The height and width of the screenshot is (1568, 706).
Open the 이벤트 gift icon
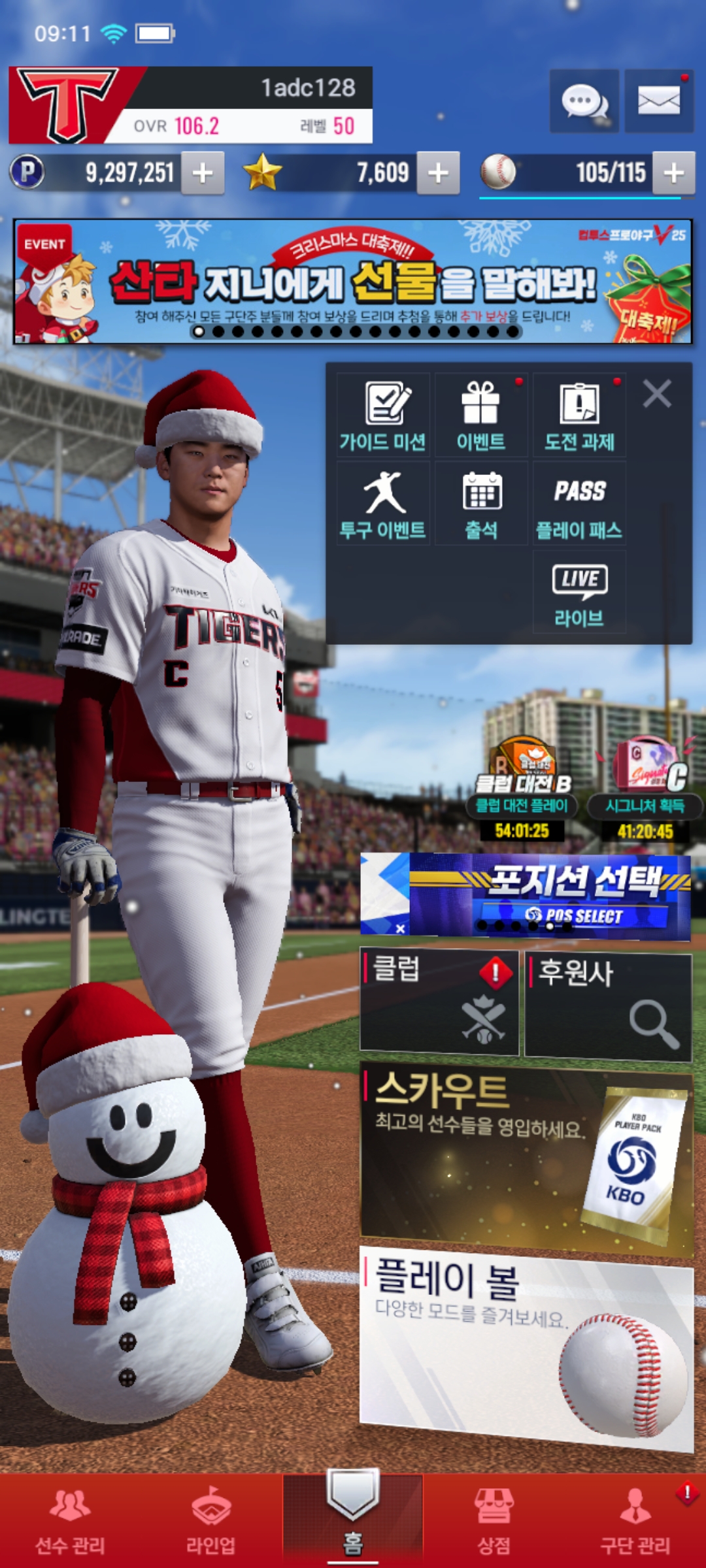(481, 416)
